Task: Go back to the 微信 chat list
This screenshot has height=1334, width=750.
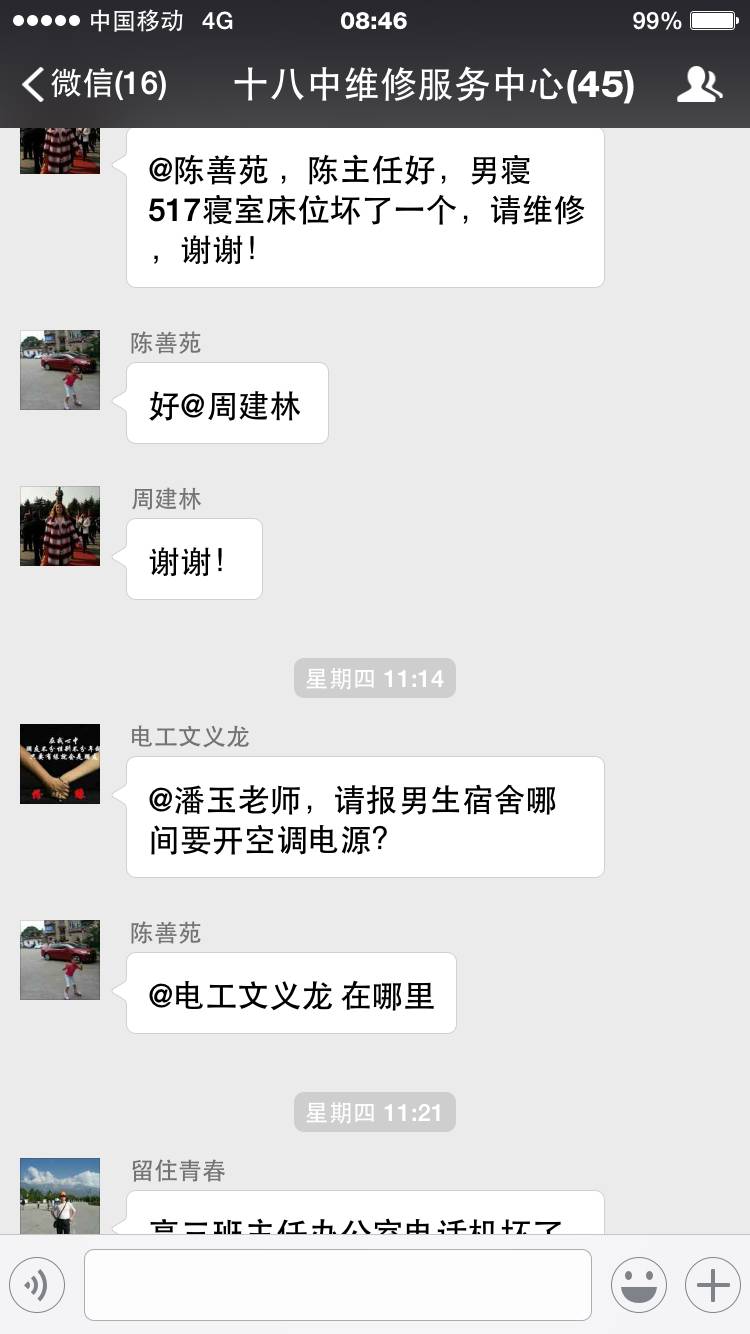Action: point(92,85)
